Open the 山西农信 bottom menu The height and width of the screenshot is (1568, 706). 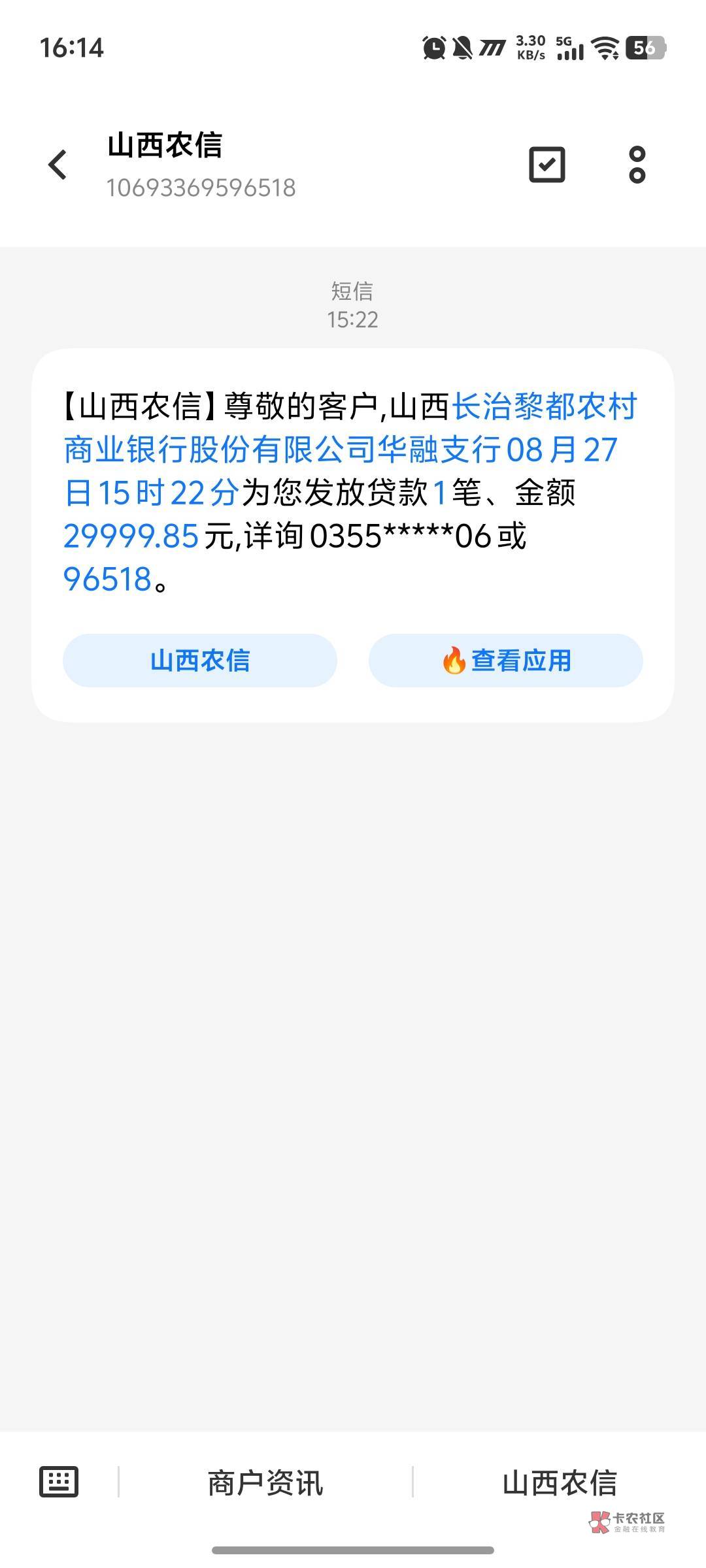pyautogui.click(x=560, y=1483)
